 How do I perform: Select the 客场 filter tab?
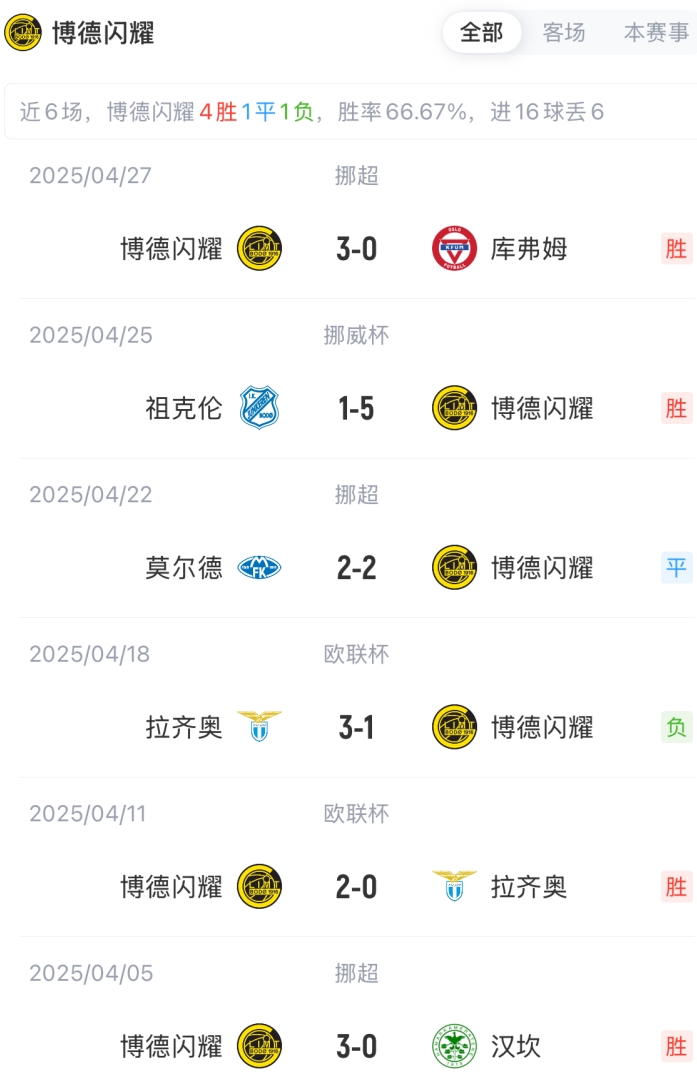click(564, 33)
